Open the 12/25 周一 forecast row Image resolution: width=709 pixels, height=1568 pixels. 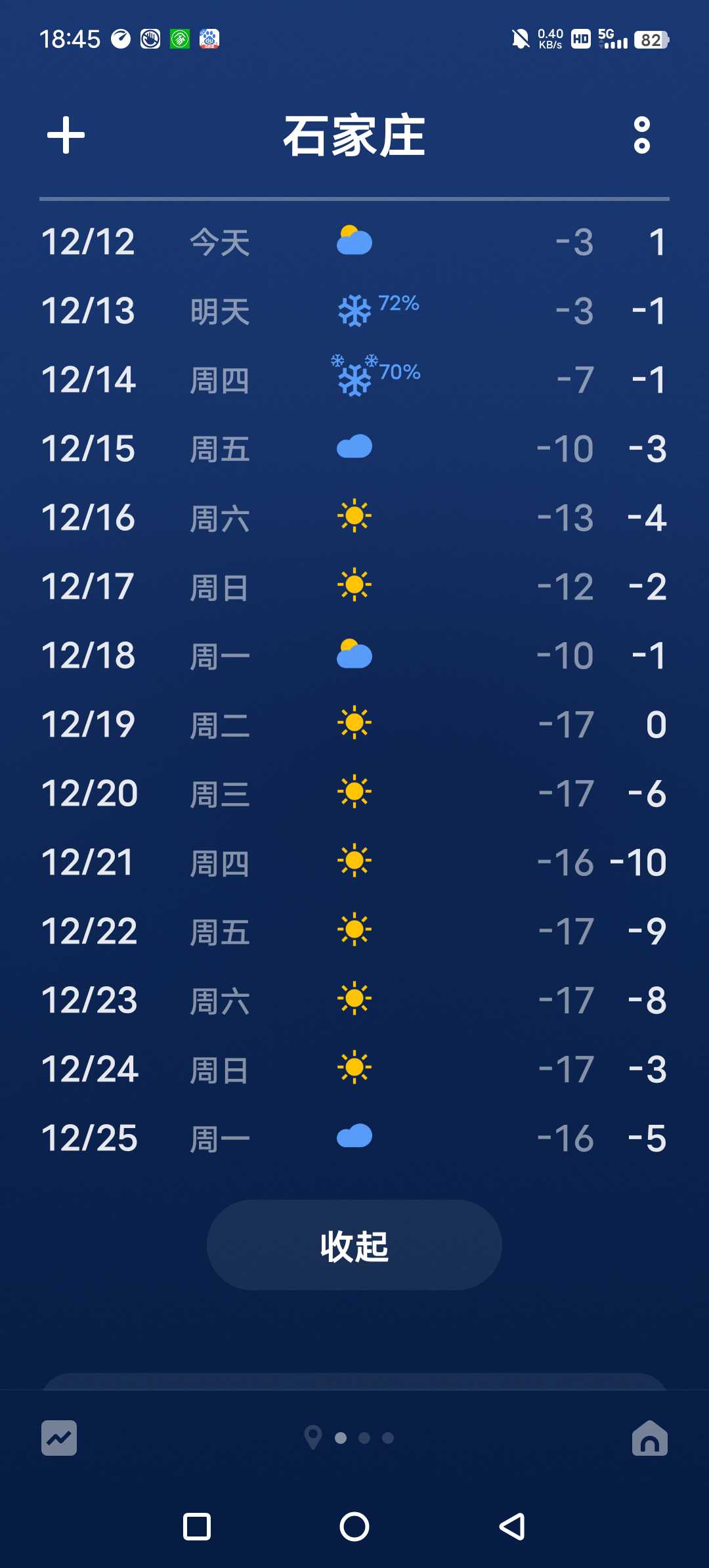tap(354, 1138)
